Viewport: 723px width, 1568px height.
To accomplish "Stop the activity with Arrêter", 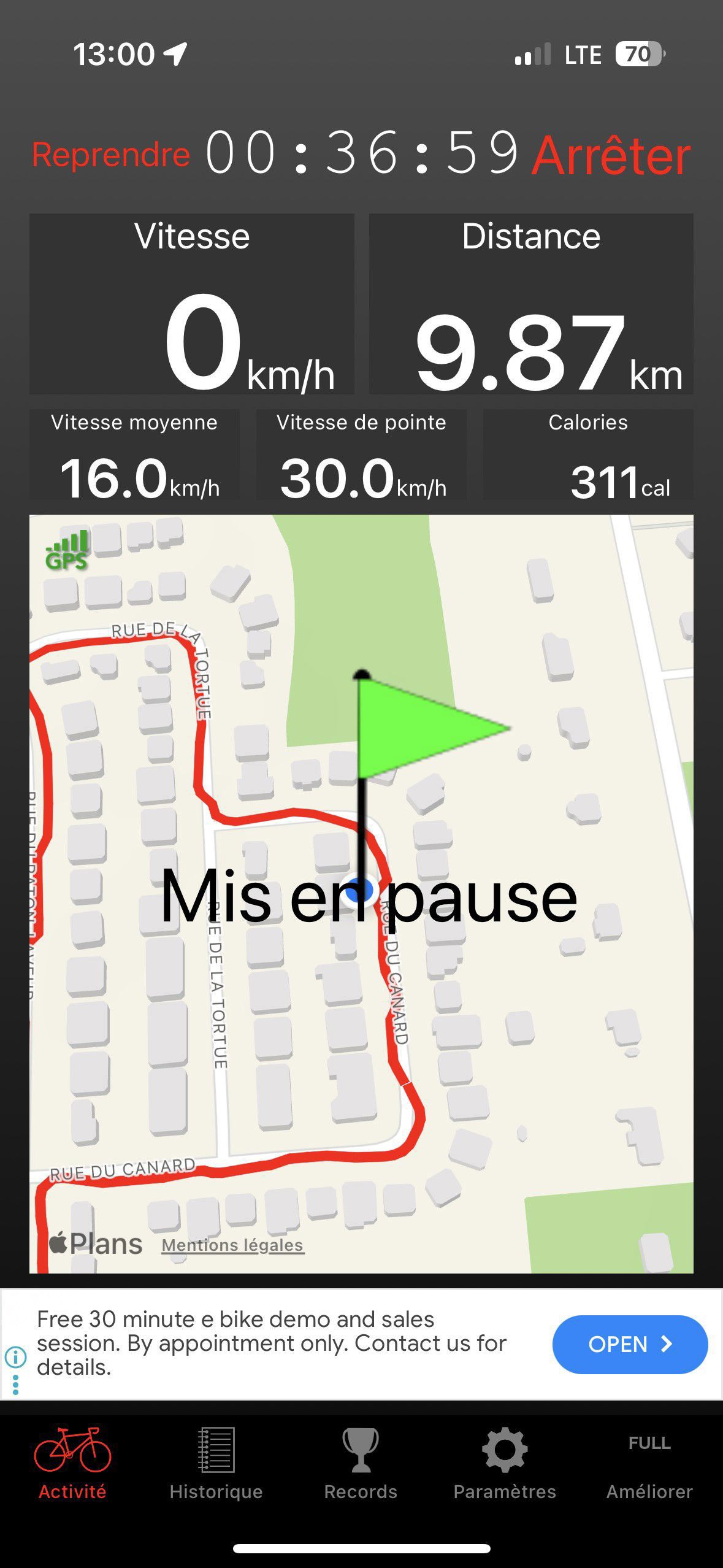I will pyautogui.click(x=611, y=155).
